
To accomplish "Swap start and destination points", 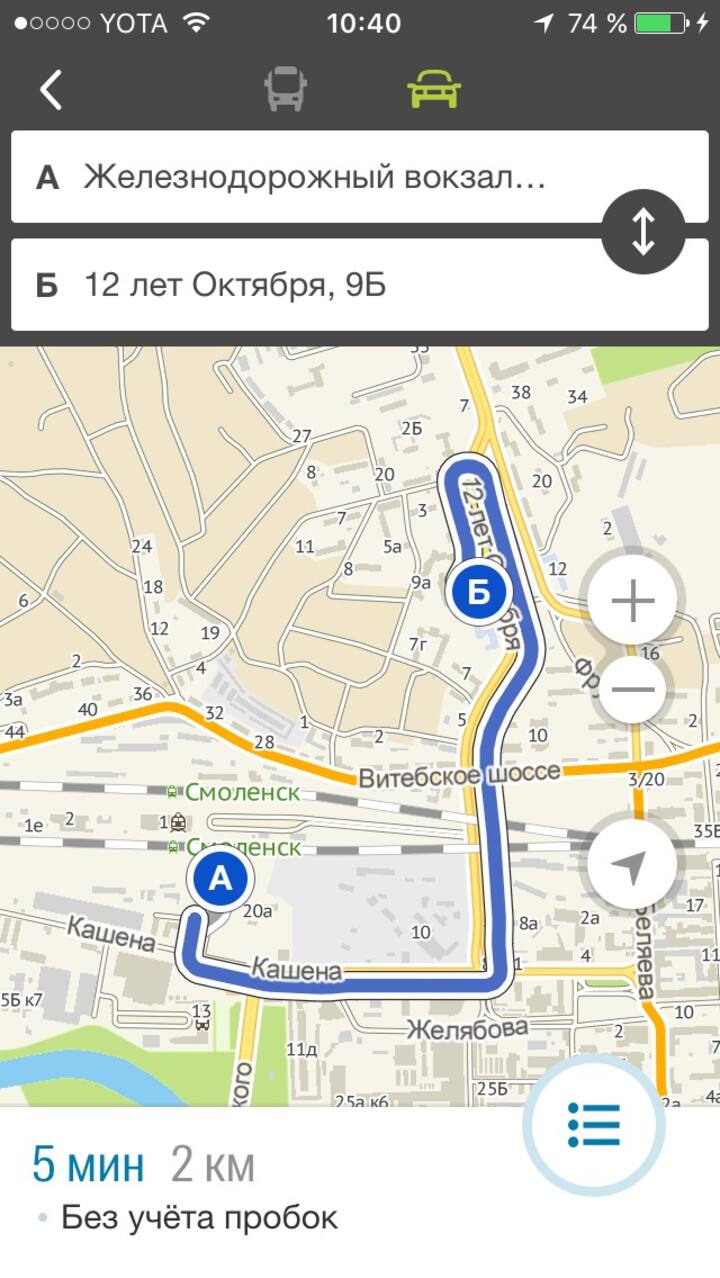I will tap(643, 232).
